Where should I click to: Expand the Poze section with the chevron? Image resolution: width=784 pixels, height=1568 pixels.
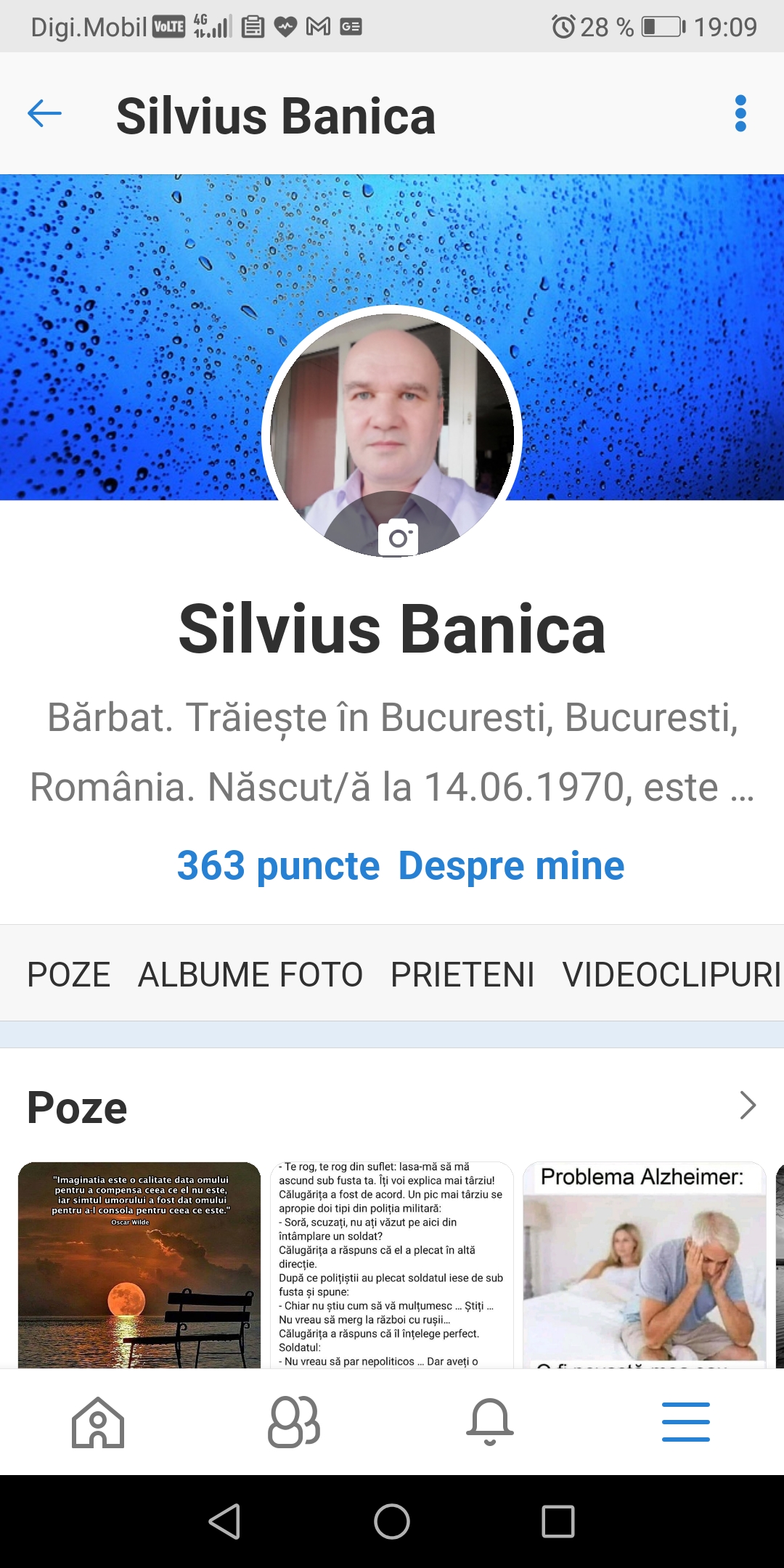coord(748,1106)
